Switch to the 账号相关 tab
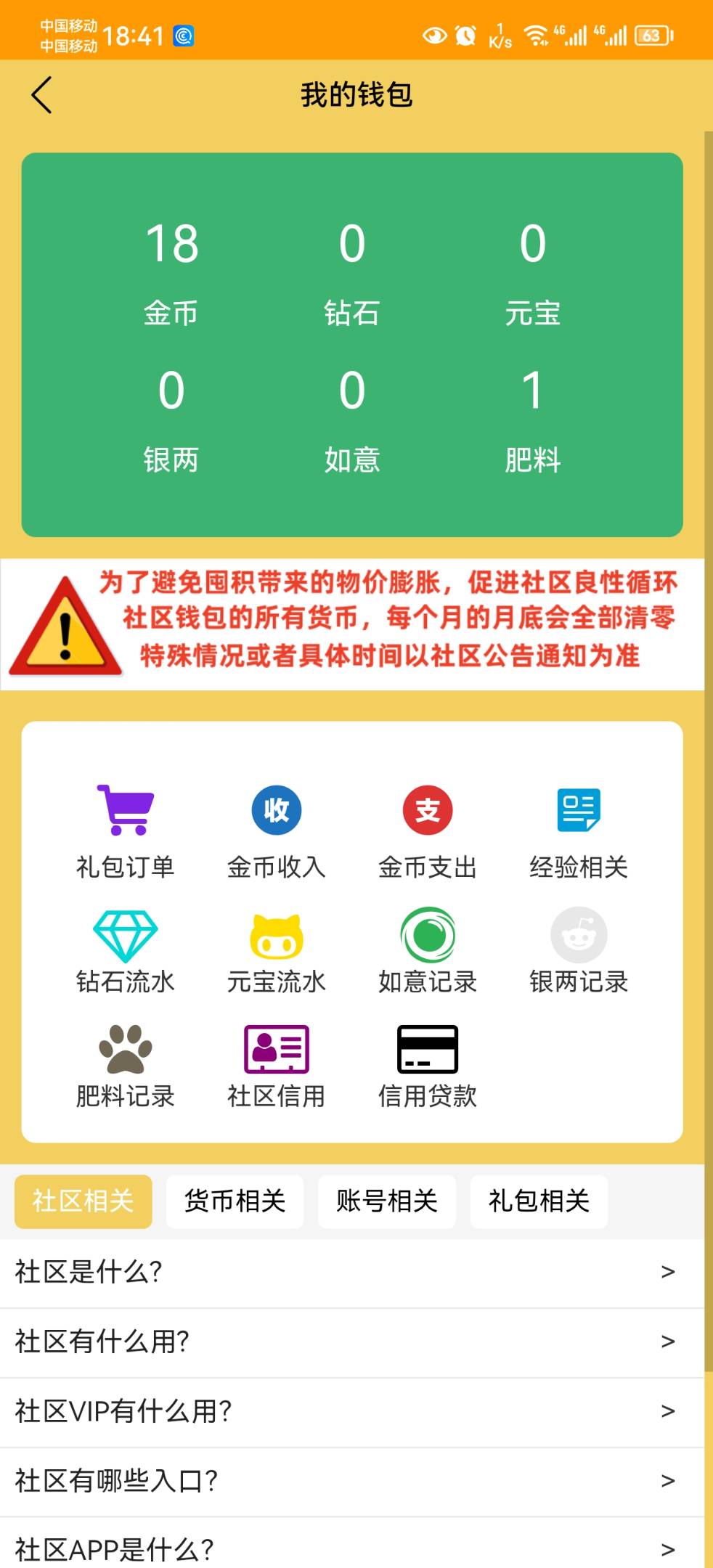Screen dimensions: 713x1568 tap(387, 1201)
